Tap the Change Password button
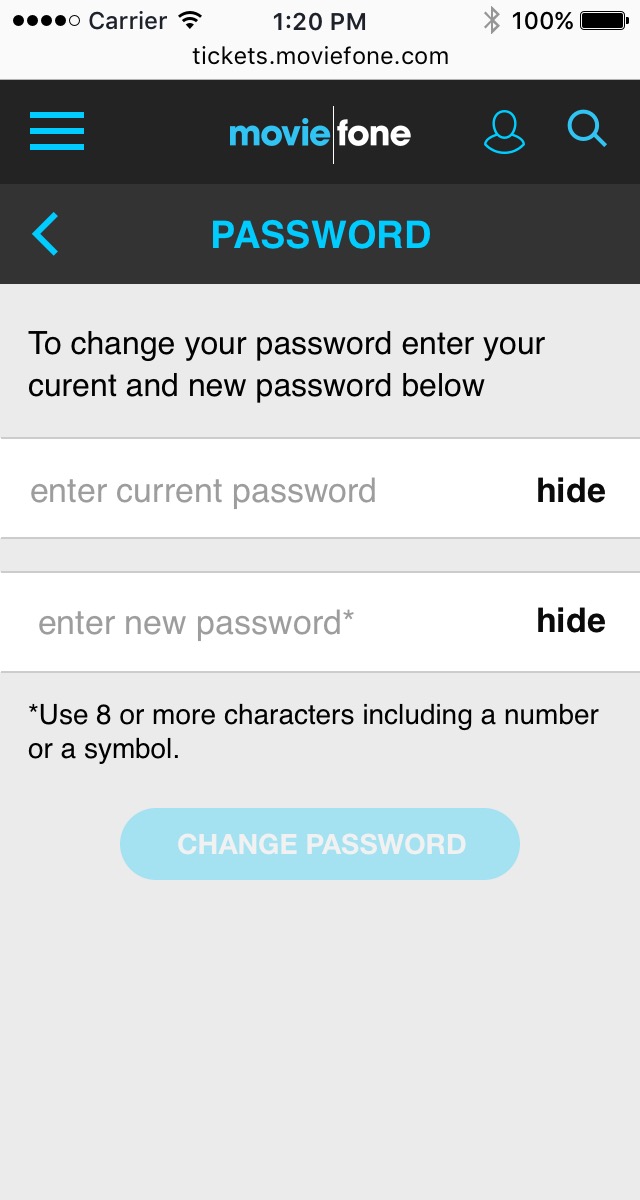The image size is (640, 1200). point(320,844)
